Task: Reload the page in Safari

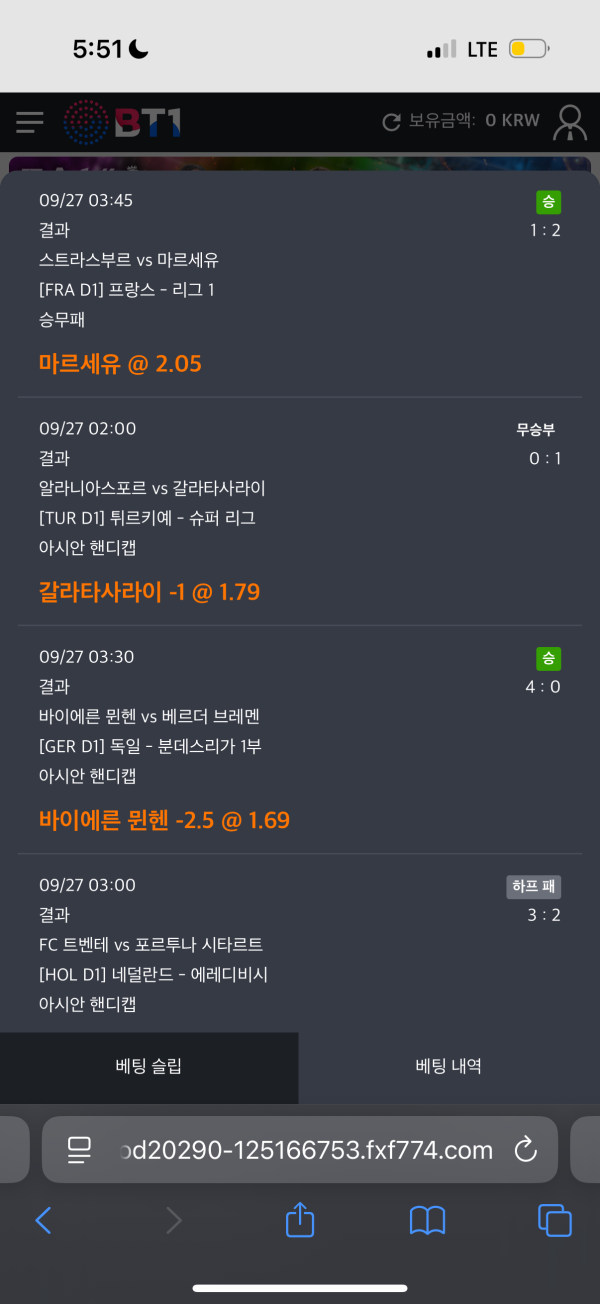Action: 526,1150
